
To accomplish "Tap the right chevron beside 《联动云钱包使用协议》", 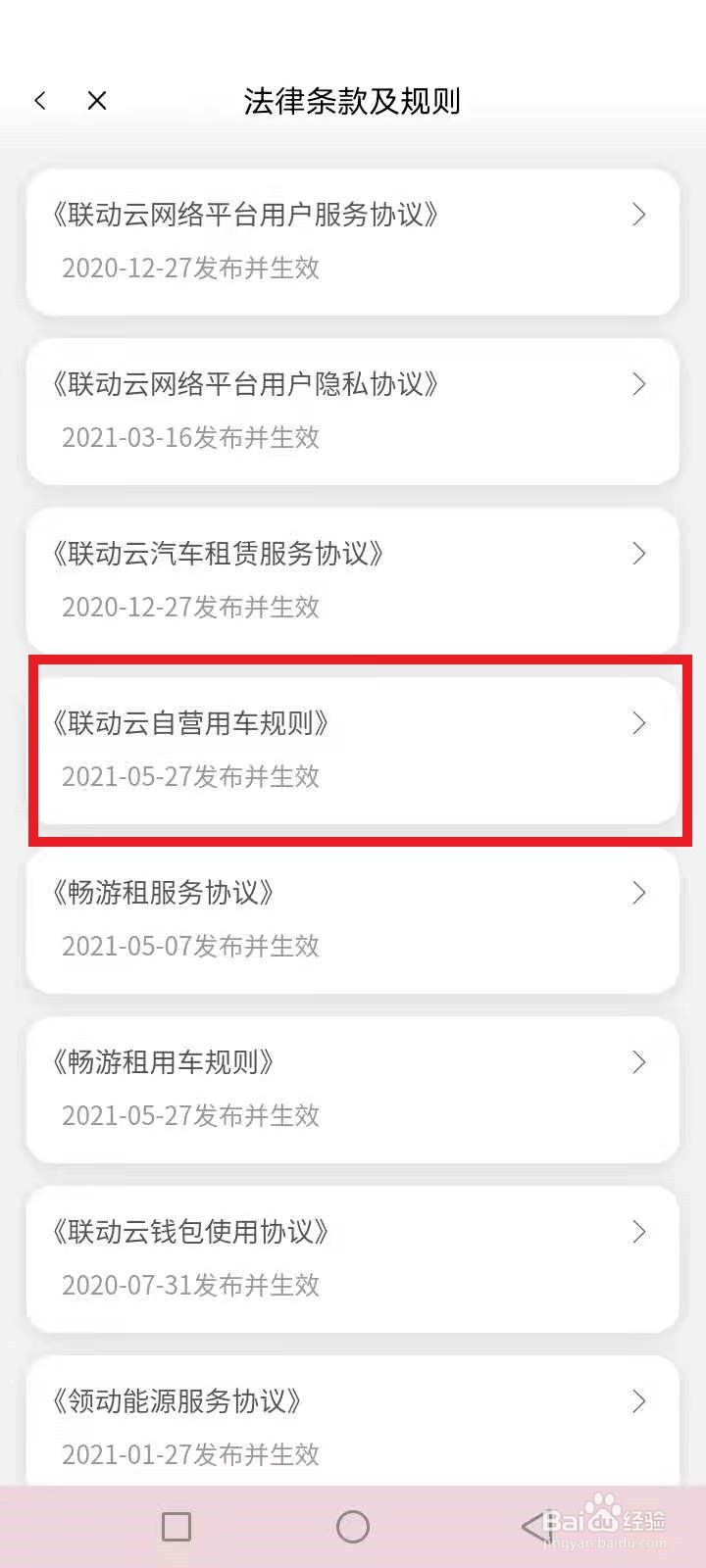I will click(639, 1232).
